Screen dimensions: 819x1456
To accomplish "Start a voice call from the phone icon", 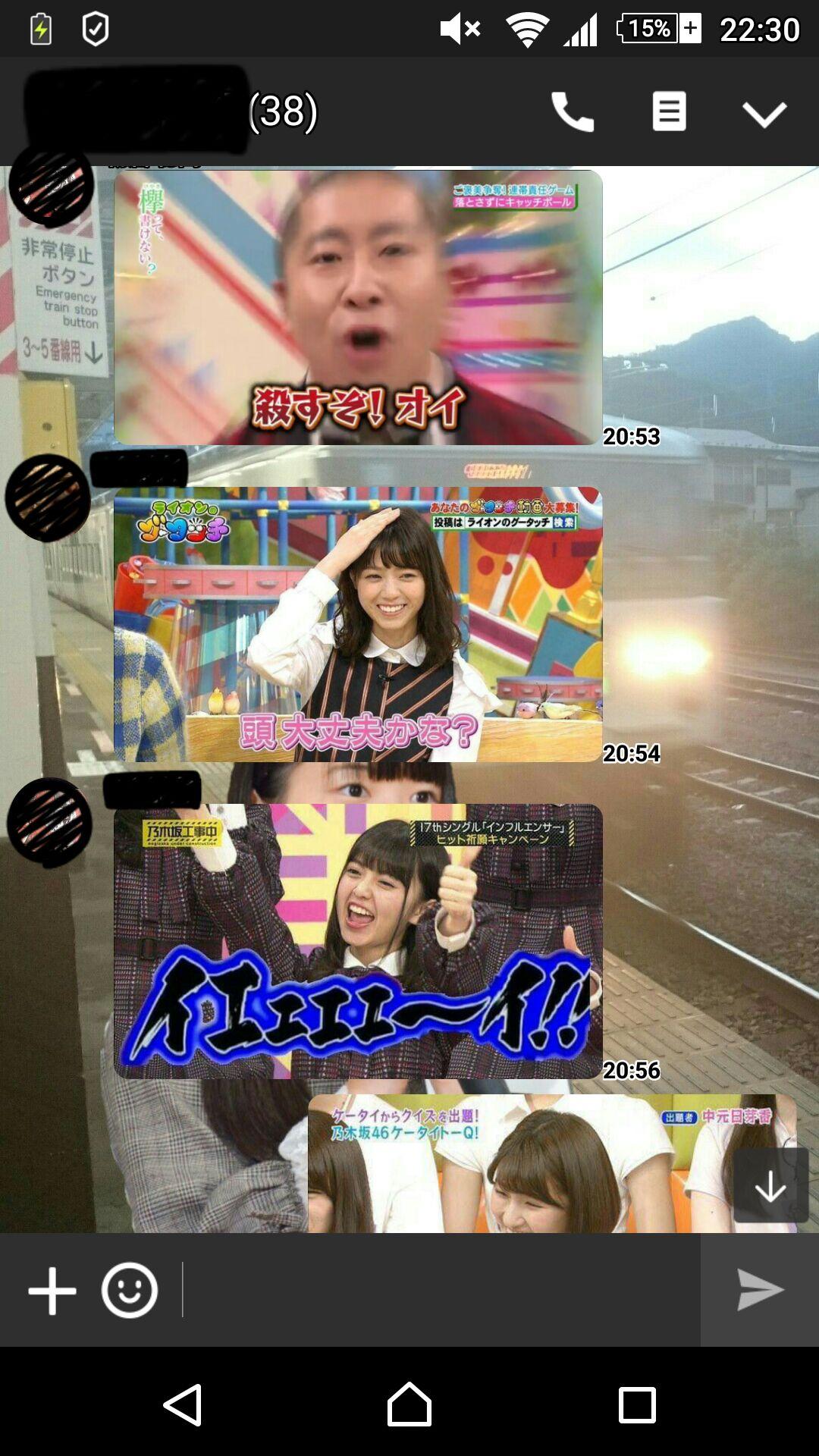I will [x=572, y=112].
